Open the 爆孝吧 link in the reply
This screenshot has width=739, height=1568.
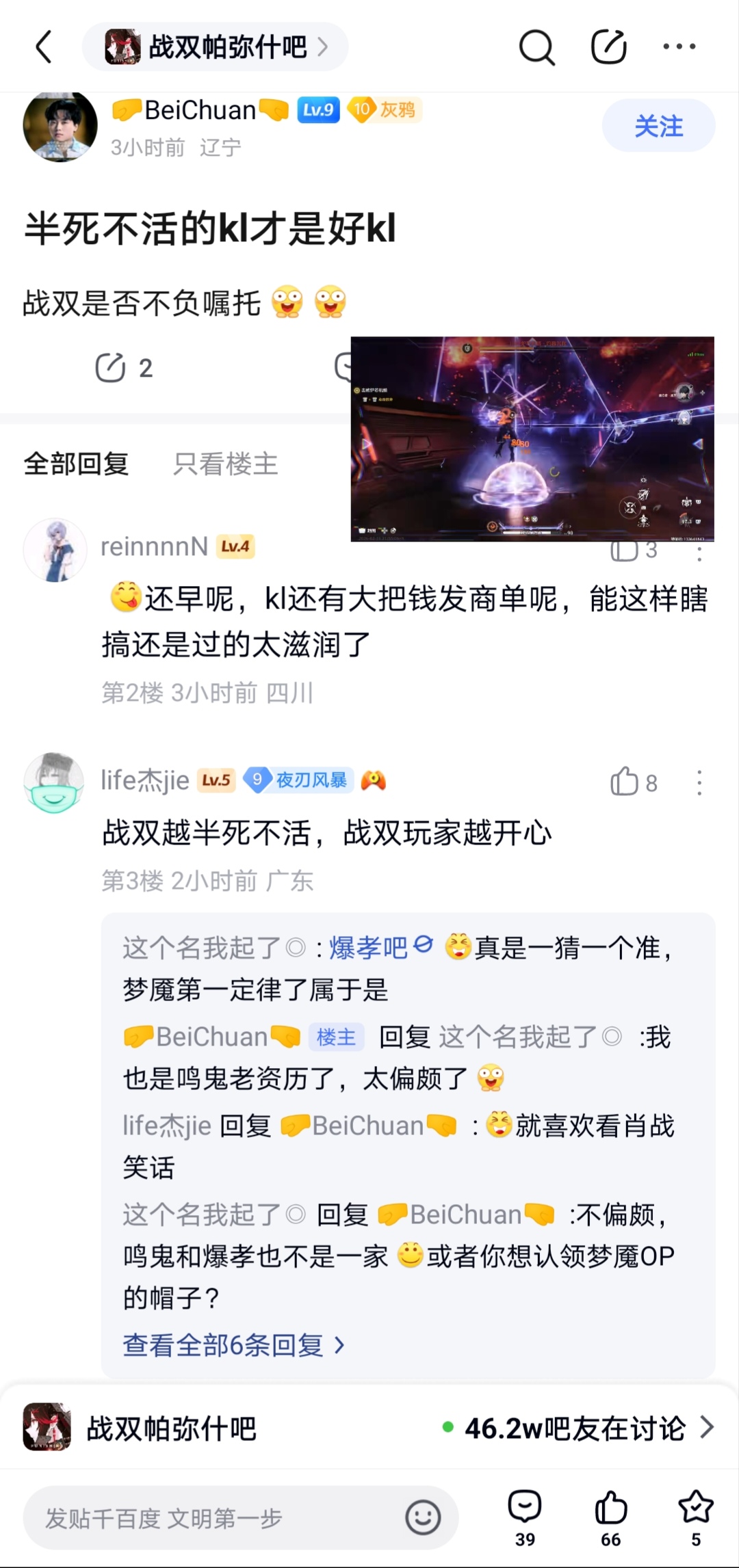click(x=369, y=948)
